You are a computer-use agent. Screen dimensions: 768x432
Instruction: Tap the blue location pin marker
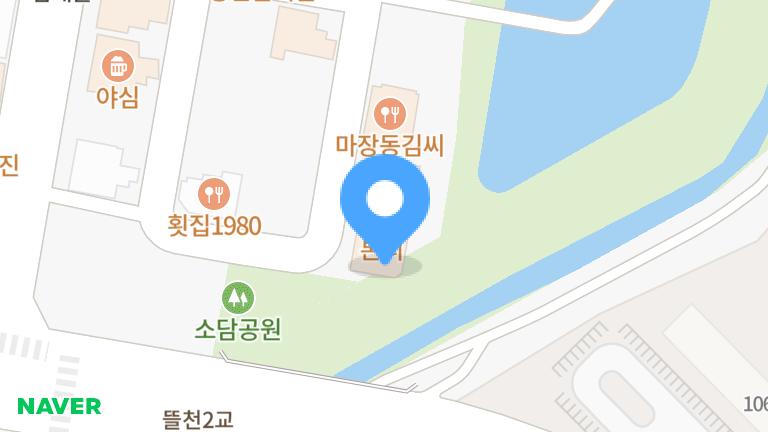[385, 201]
